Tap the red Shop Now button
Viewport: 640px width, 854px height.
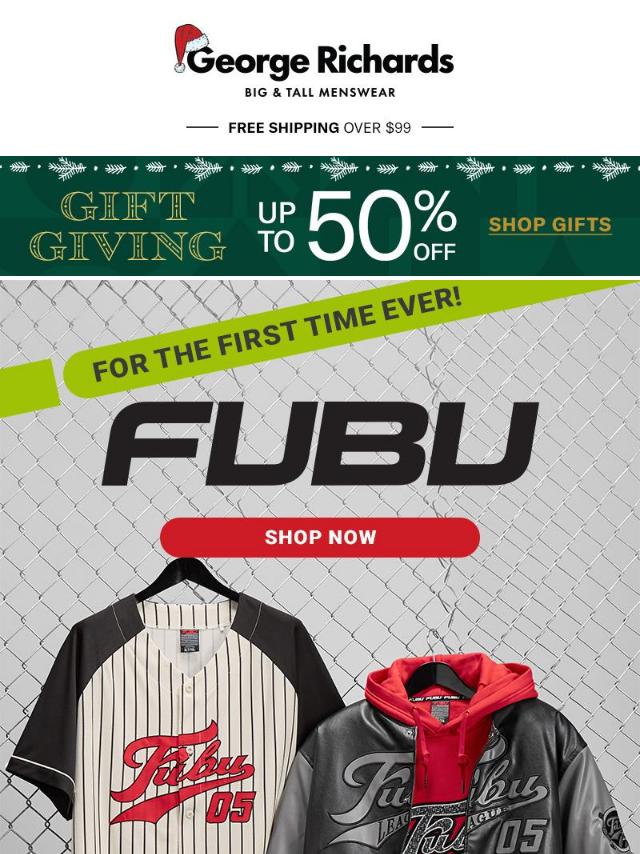click(x=320, y=537)
